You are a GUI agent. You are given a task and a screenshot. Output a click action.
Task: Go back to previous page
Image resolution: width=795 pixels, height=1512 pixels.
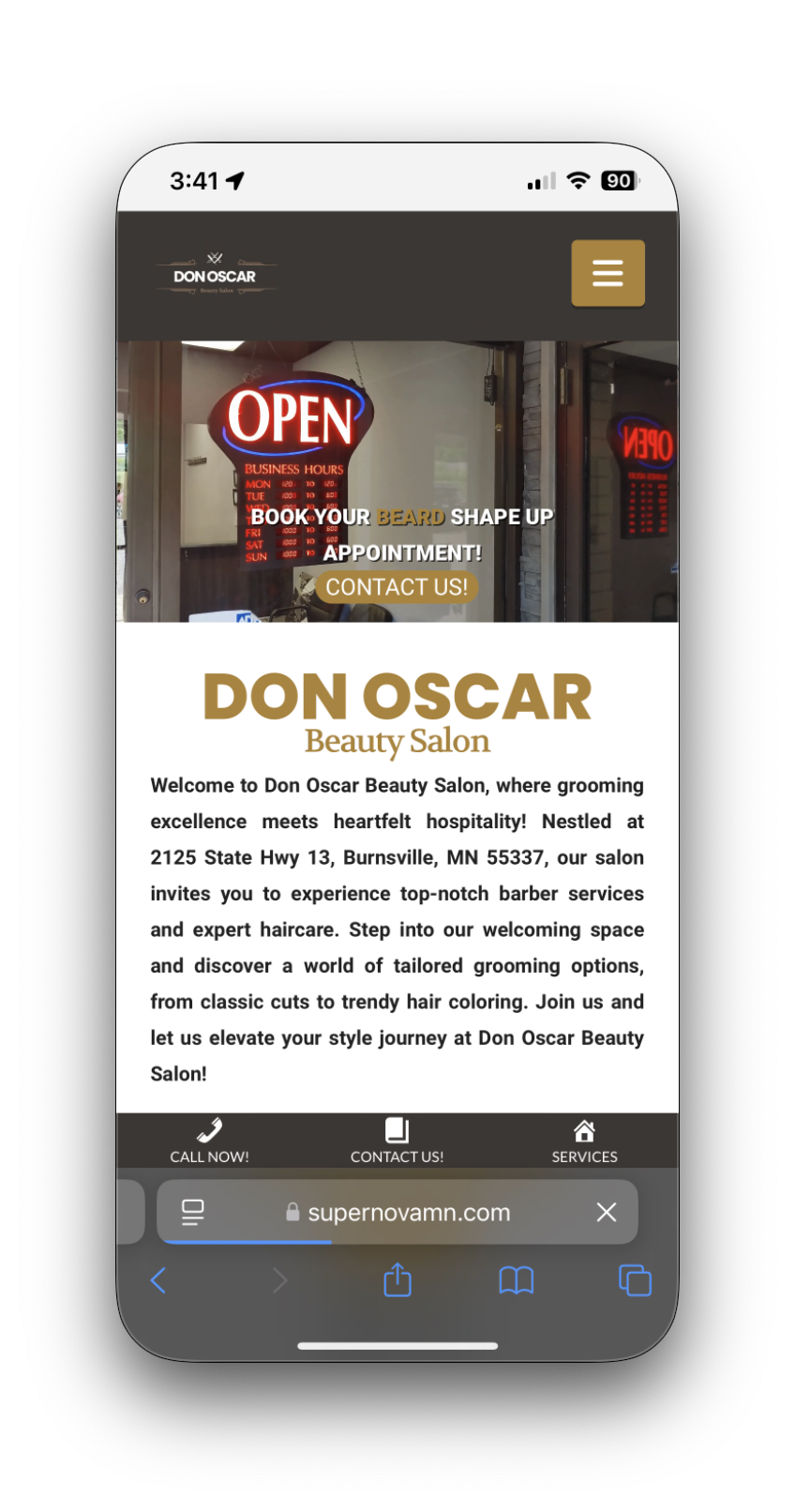(158, 1280)
